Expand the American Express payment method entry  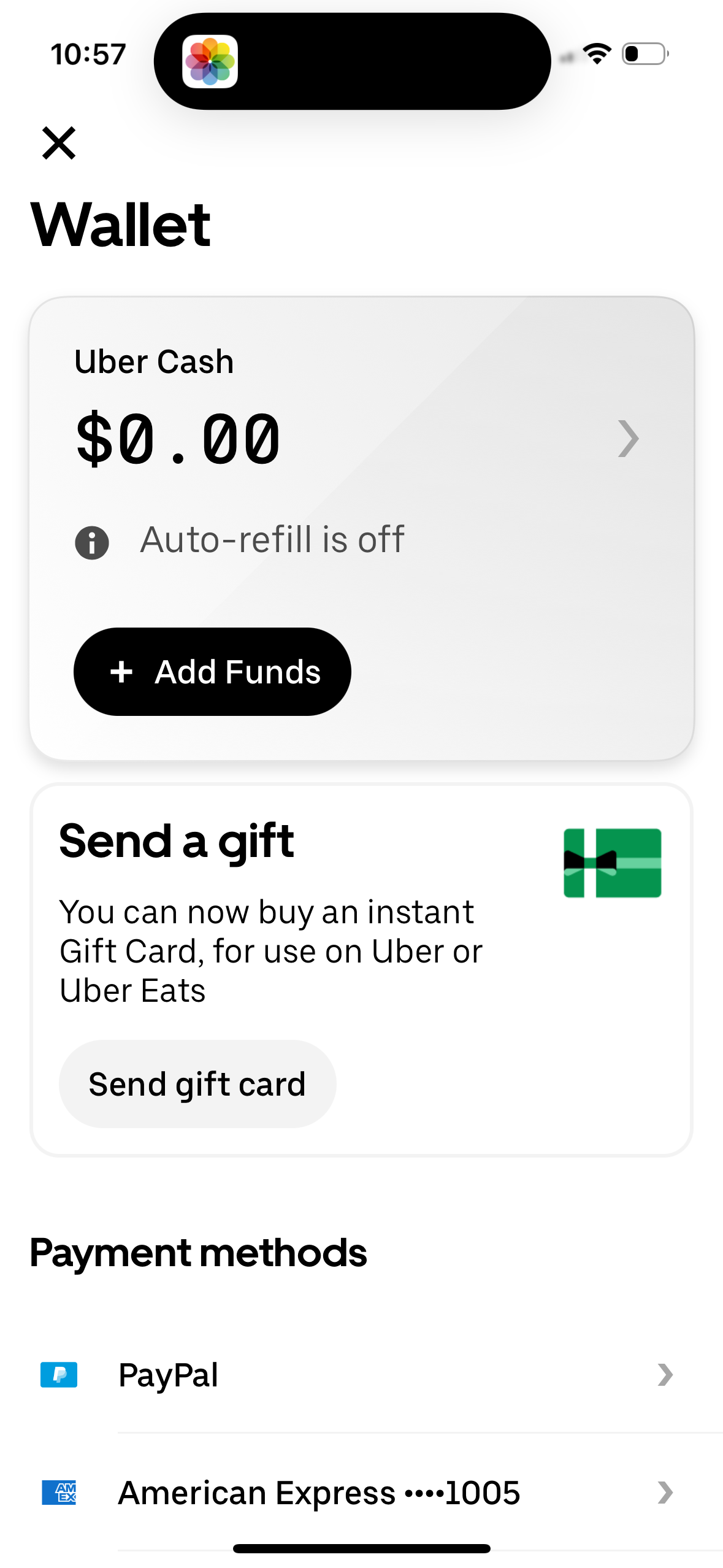[x=665, y=1493]
